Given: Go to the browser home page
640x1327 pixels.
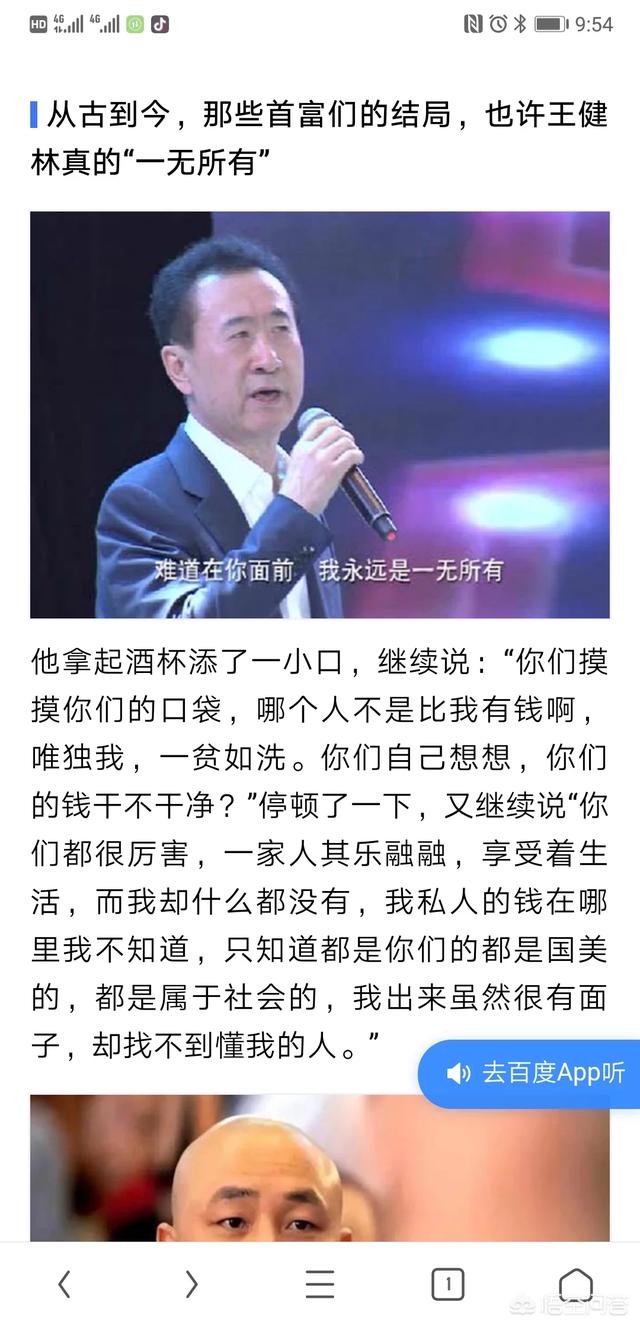Looking at the screenshot, I should 575,1283.
